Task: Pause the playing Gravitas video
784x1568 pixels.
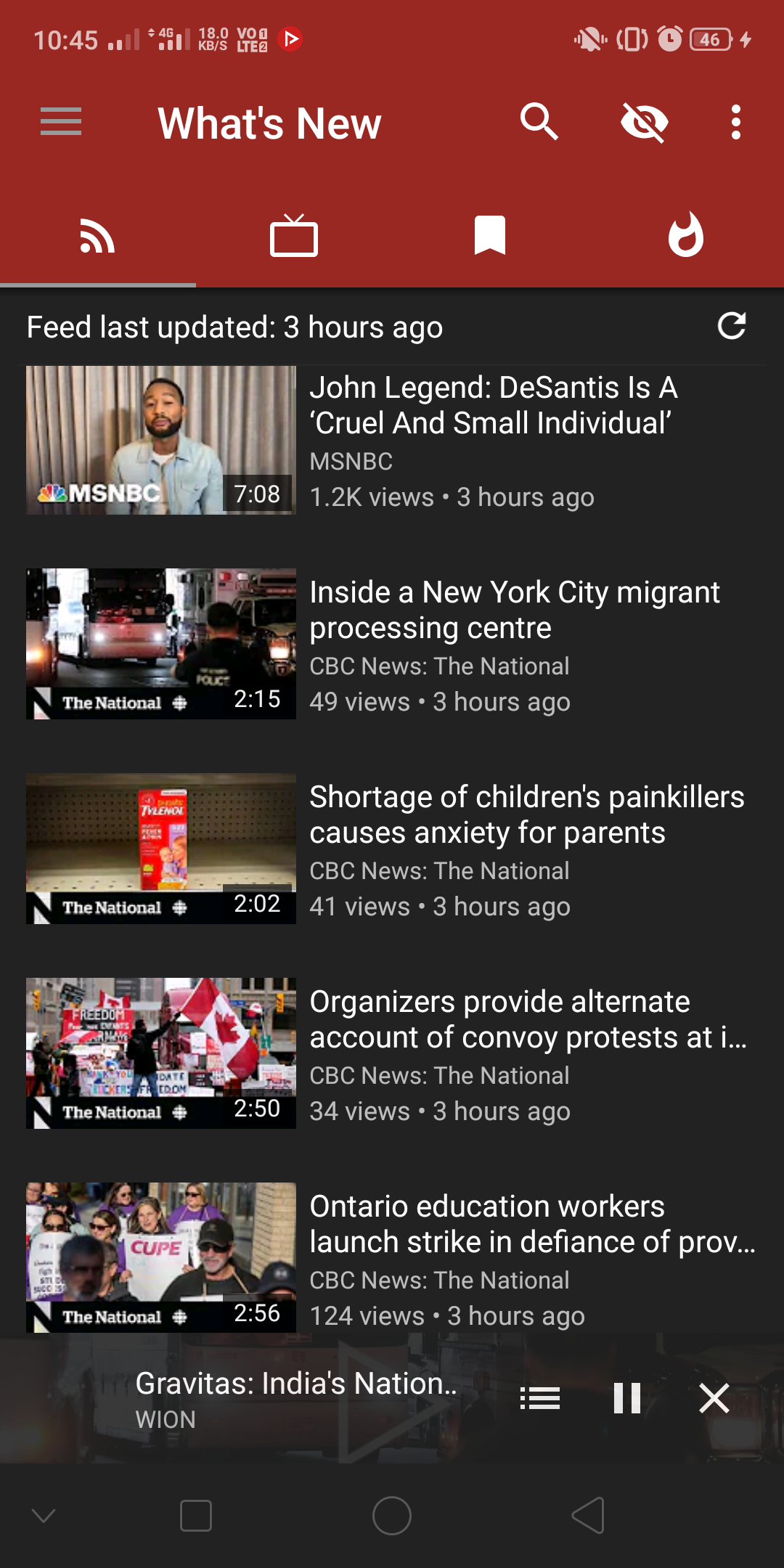Action: (627, 1398)
